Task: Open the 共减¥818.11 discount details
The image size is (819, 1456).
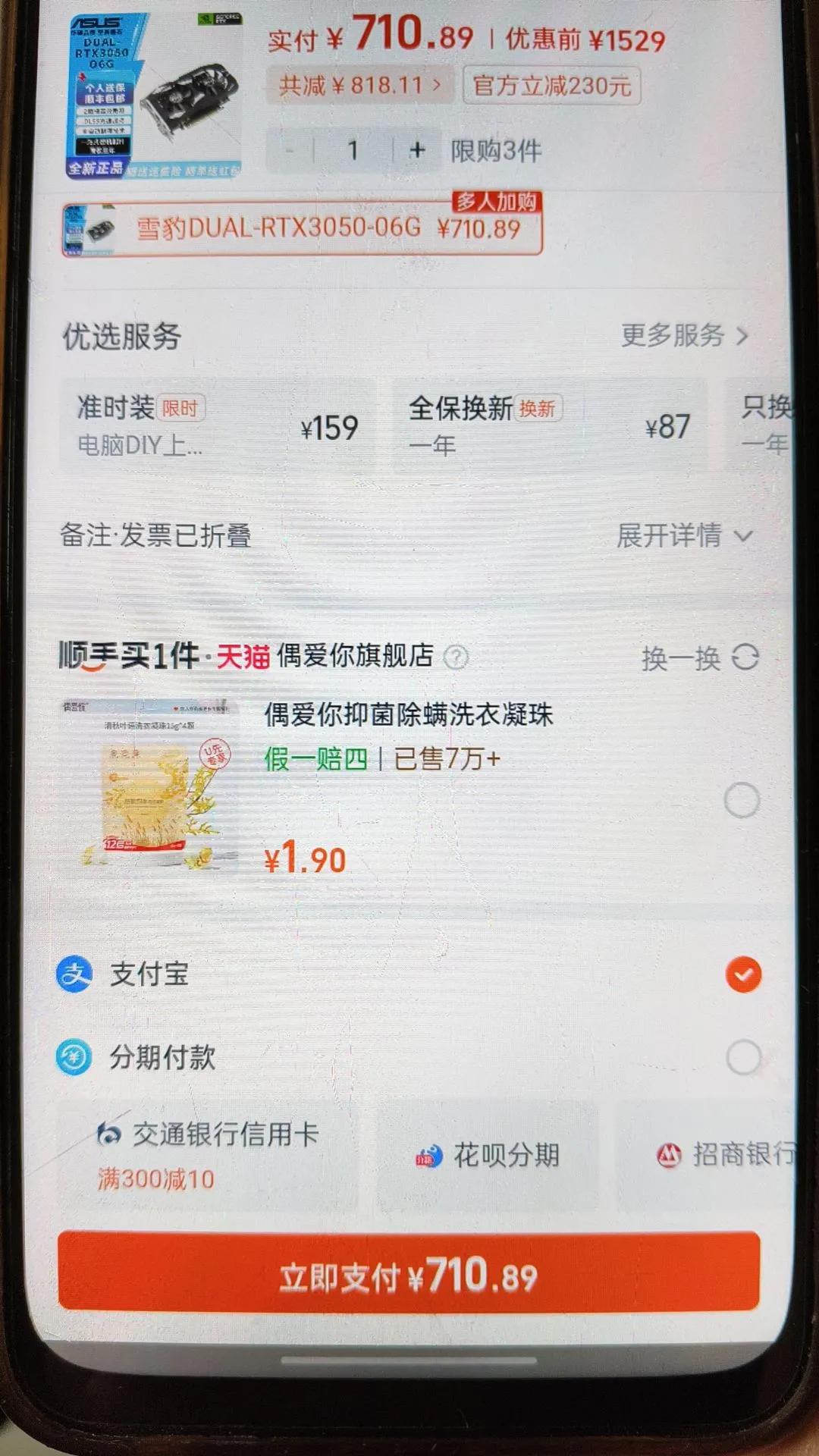Action: click(359, 86)
